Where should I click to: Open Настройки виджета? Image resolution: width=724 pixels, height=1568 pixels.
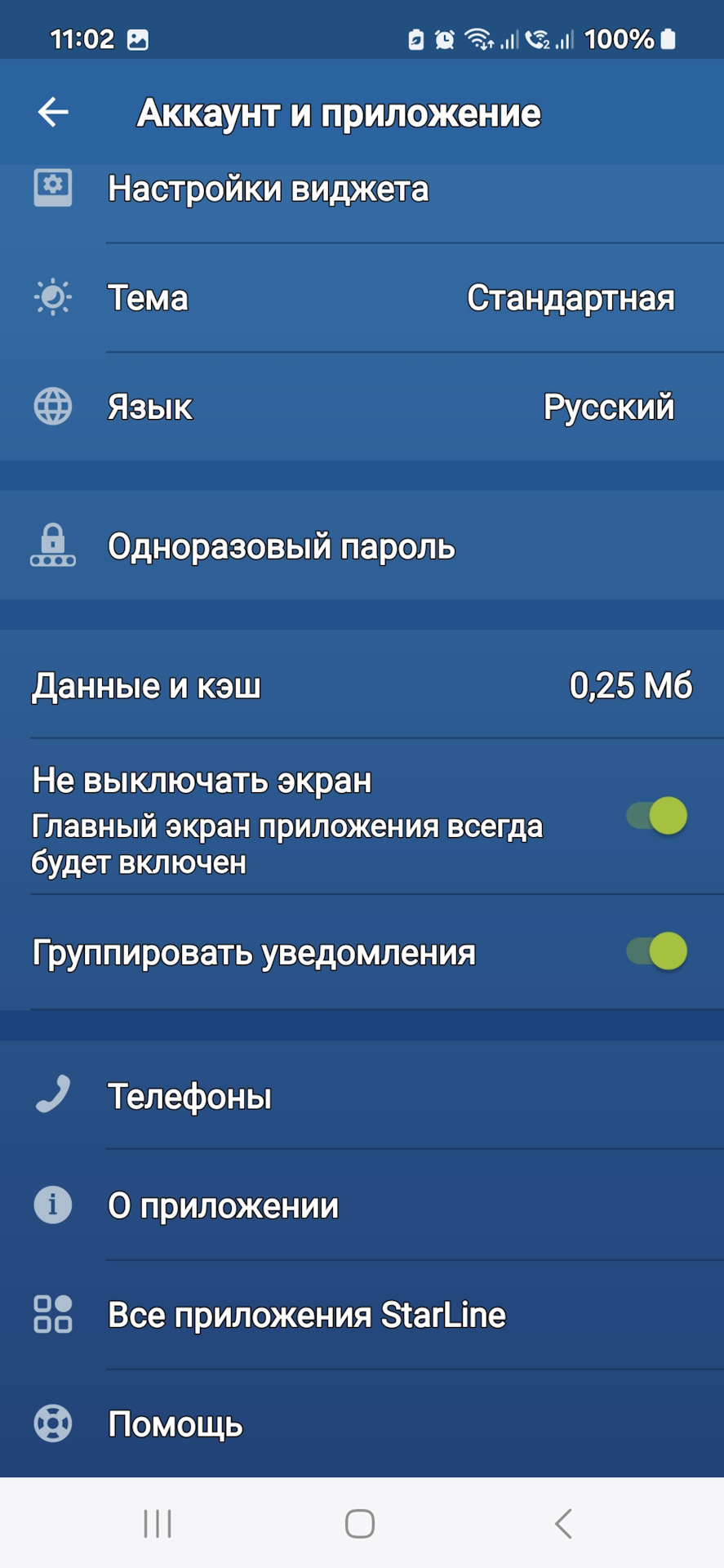click(x=268, y=189)
